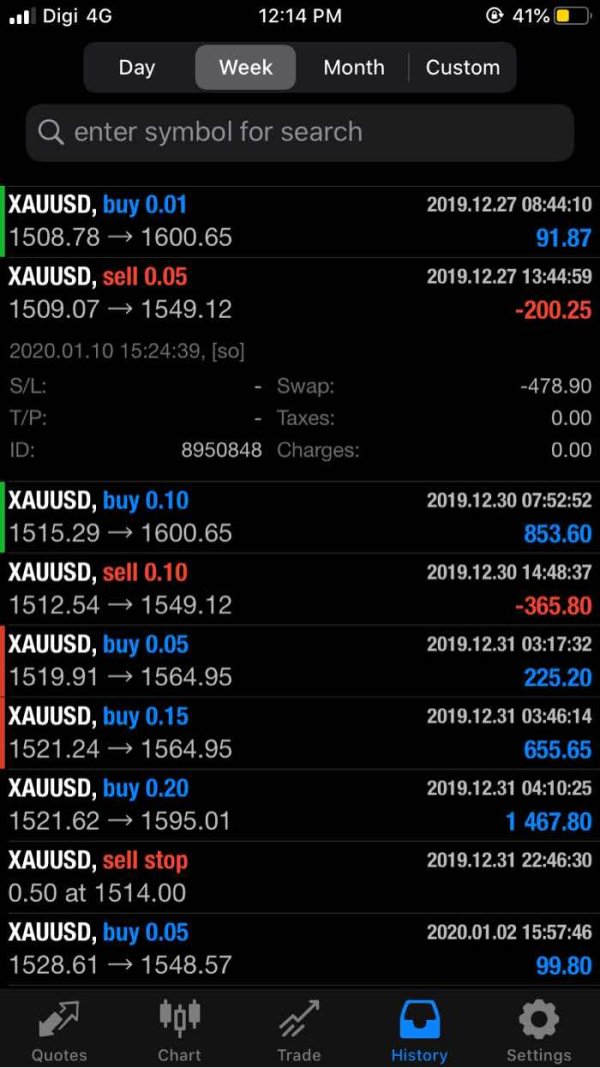The height and width of the screenshot is (1068, 600).
Task: Expand the buy 0.20 trade with 1 467.80 profit
Action: point(300,806)
